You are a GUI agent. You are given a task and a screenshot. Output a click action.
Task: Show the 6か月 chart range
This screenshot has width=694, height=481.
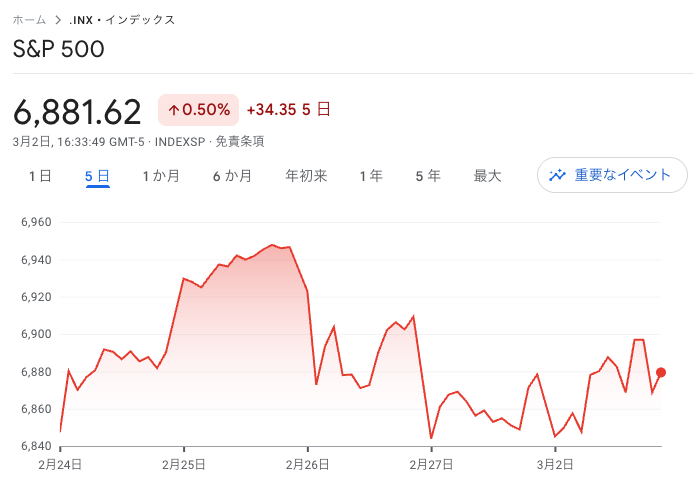[232, 176]
